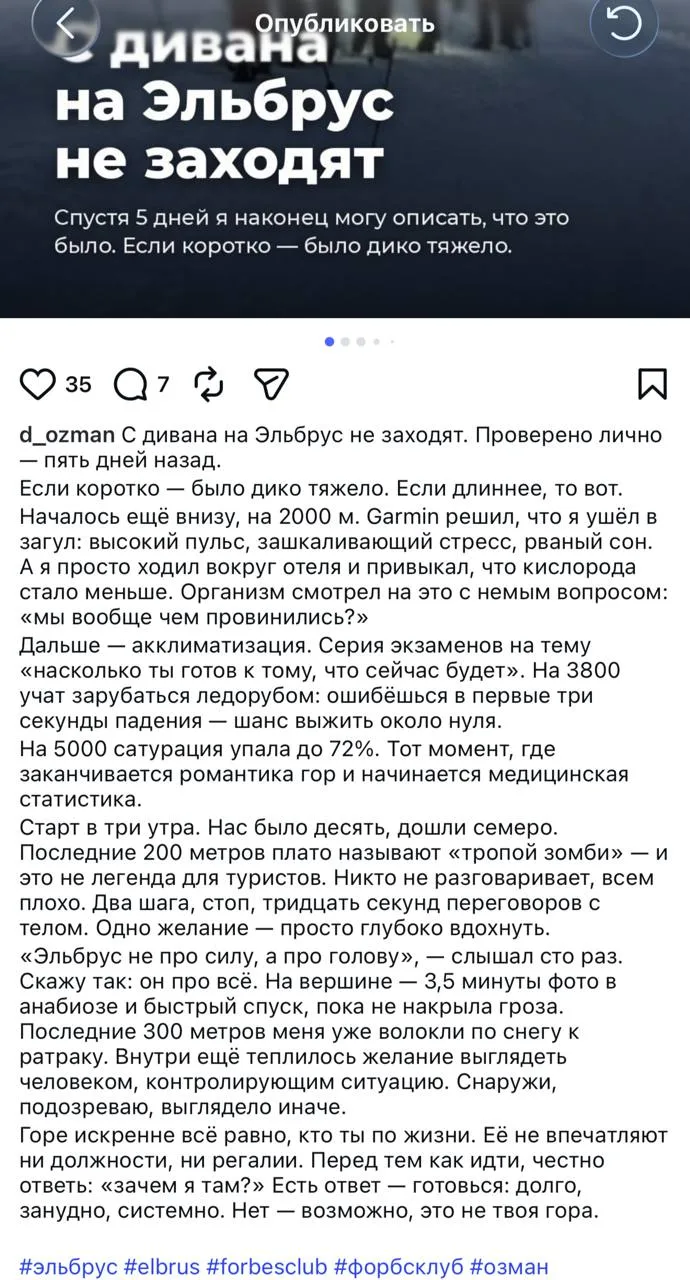This screenshot has width=690, height=1280.
Task: Repost using the arrows icon
Action: pyautogui.click(x=208, y=384)
